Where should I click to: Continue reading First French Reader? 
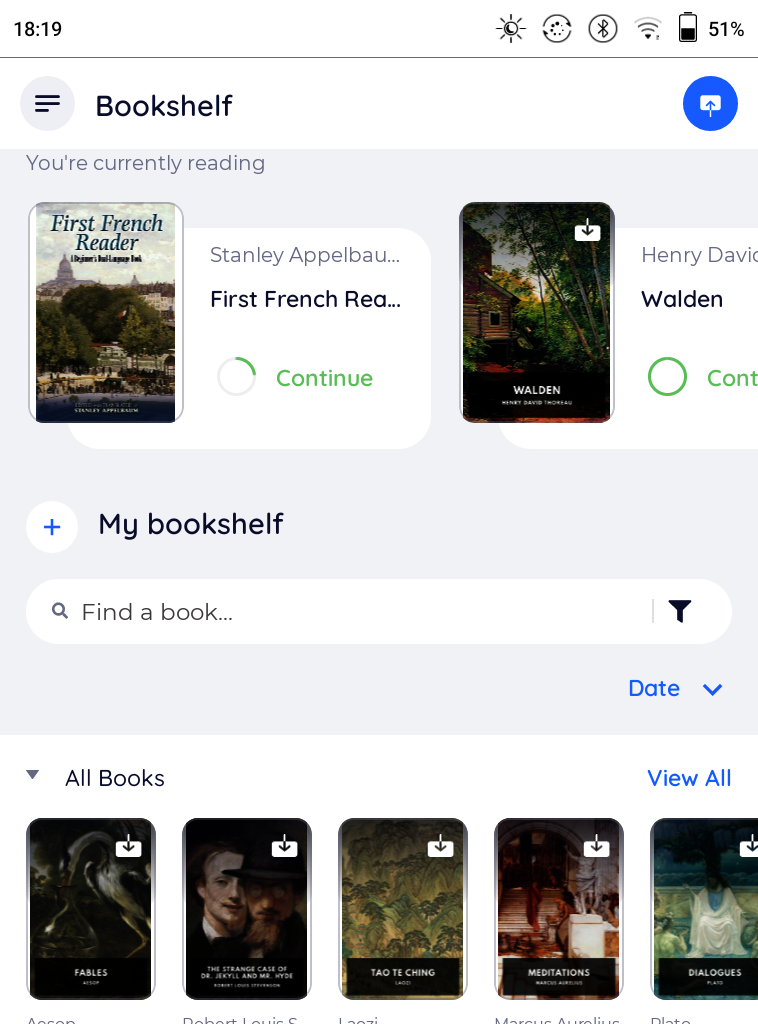323,378
